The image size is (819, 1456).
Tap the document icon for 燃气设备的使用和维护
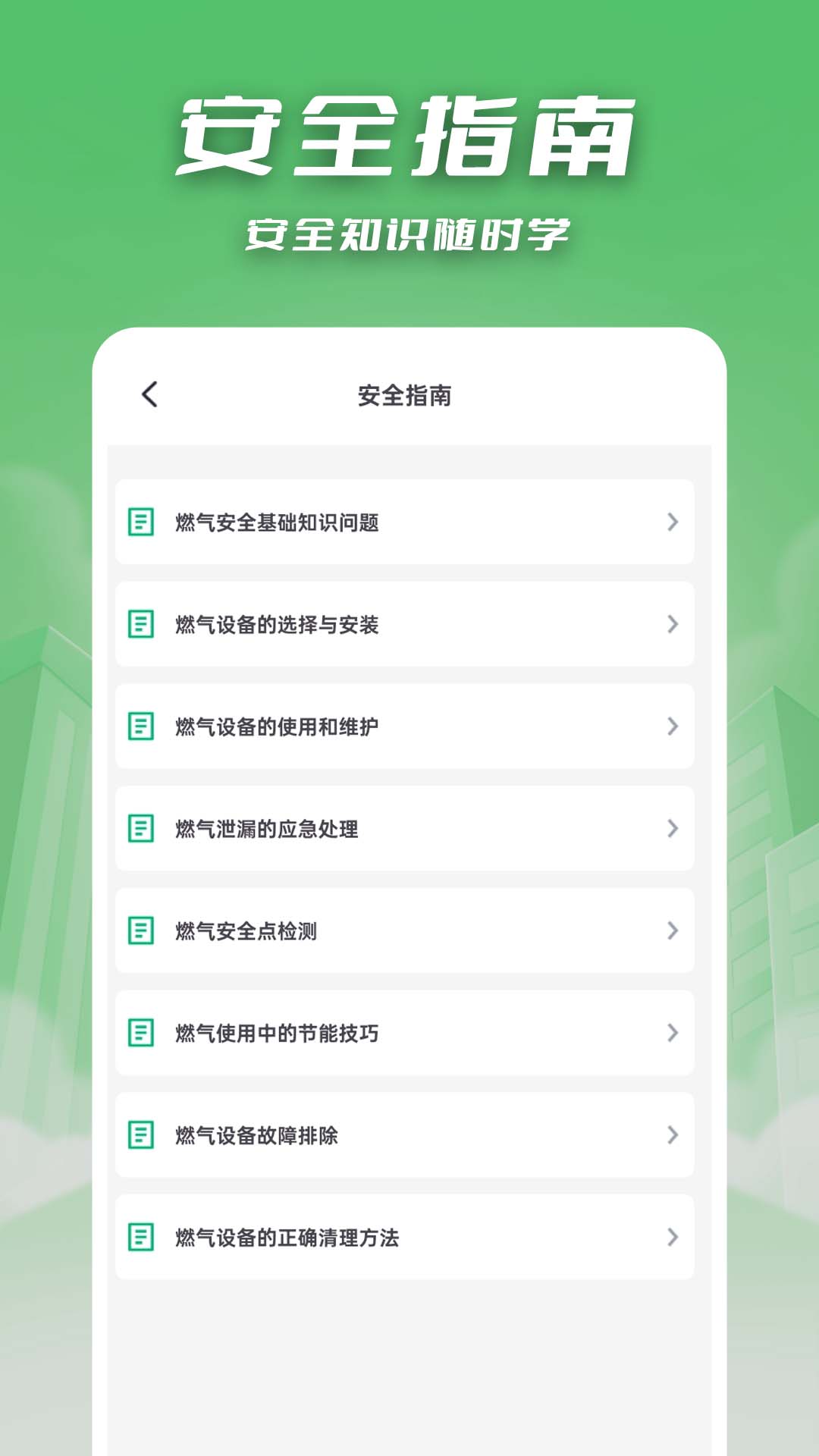141,726
